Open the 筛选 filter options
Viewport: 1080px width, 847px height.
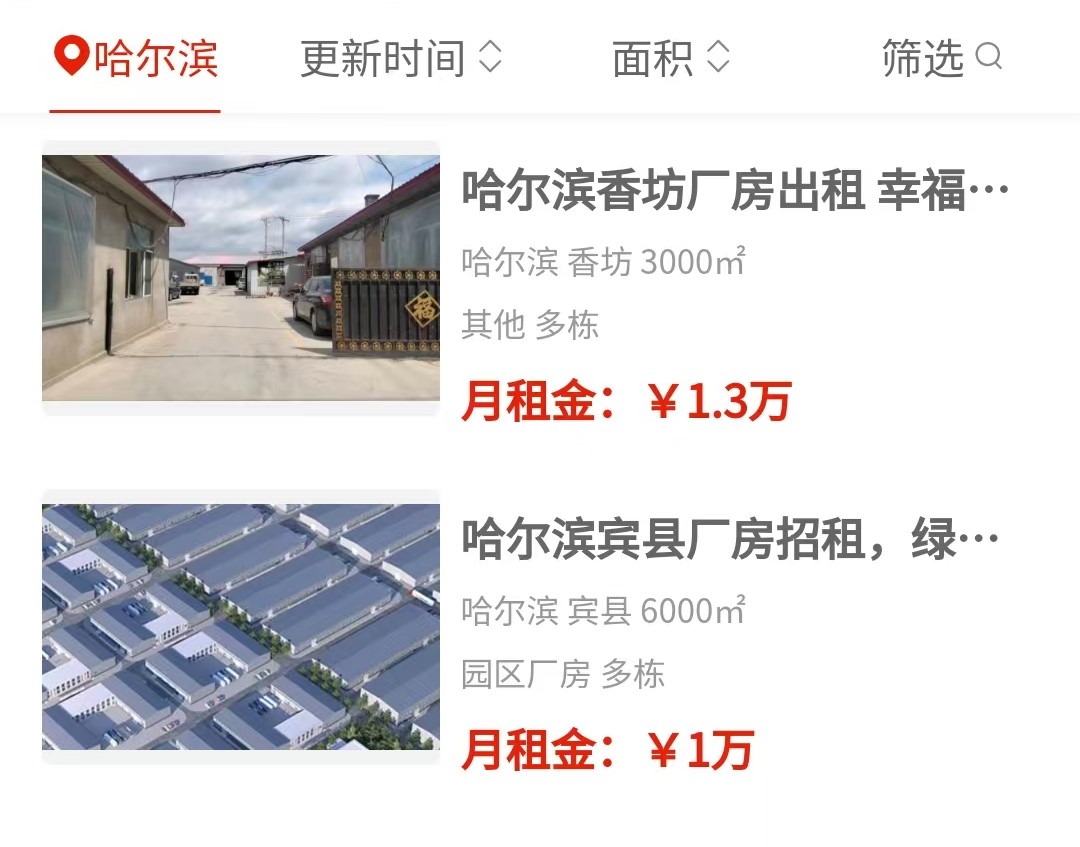point(941,58)
